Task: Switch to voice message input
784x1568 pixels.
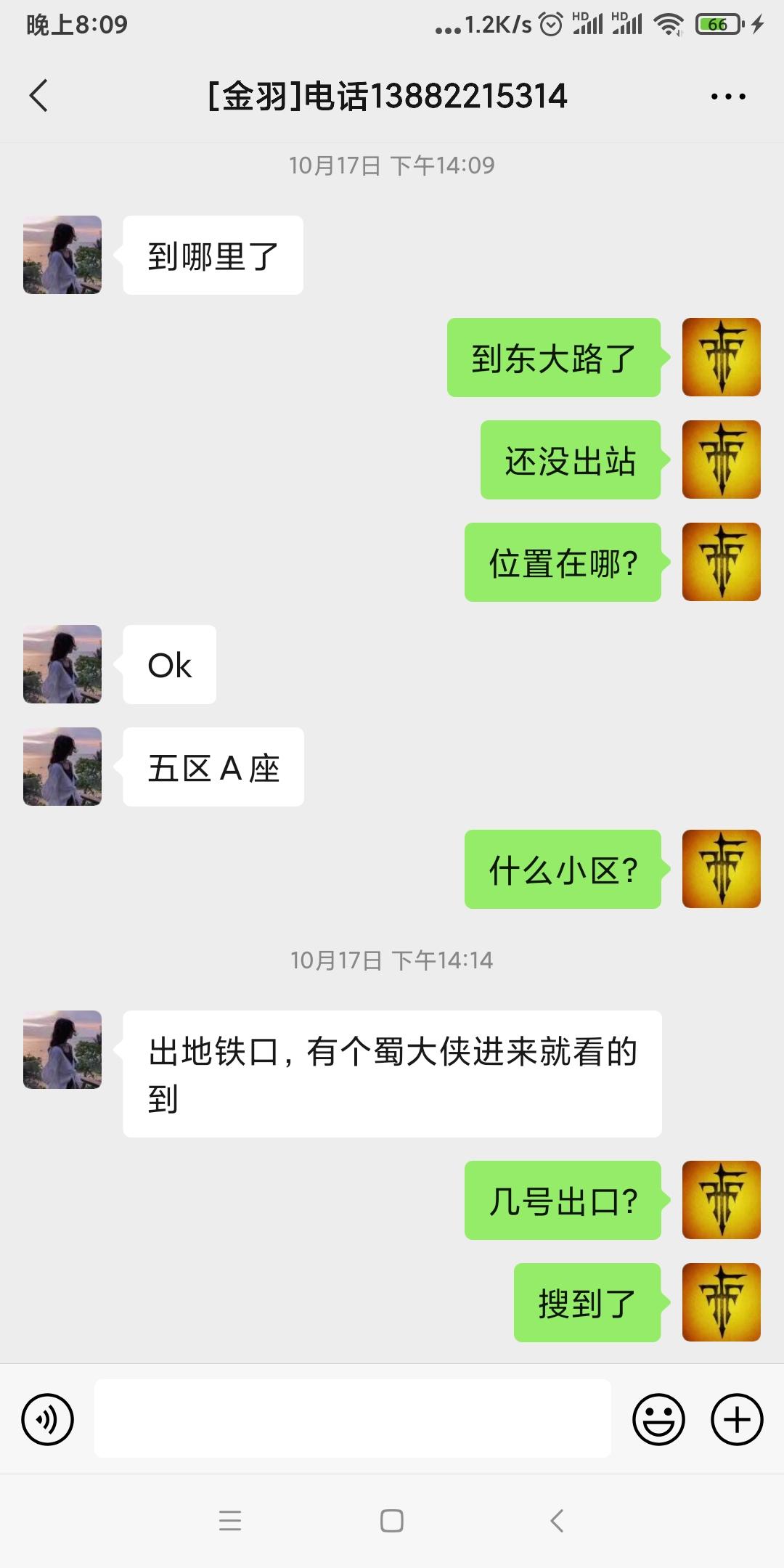Action: click(x=48, y=1418)
